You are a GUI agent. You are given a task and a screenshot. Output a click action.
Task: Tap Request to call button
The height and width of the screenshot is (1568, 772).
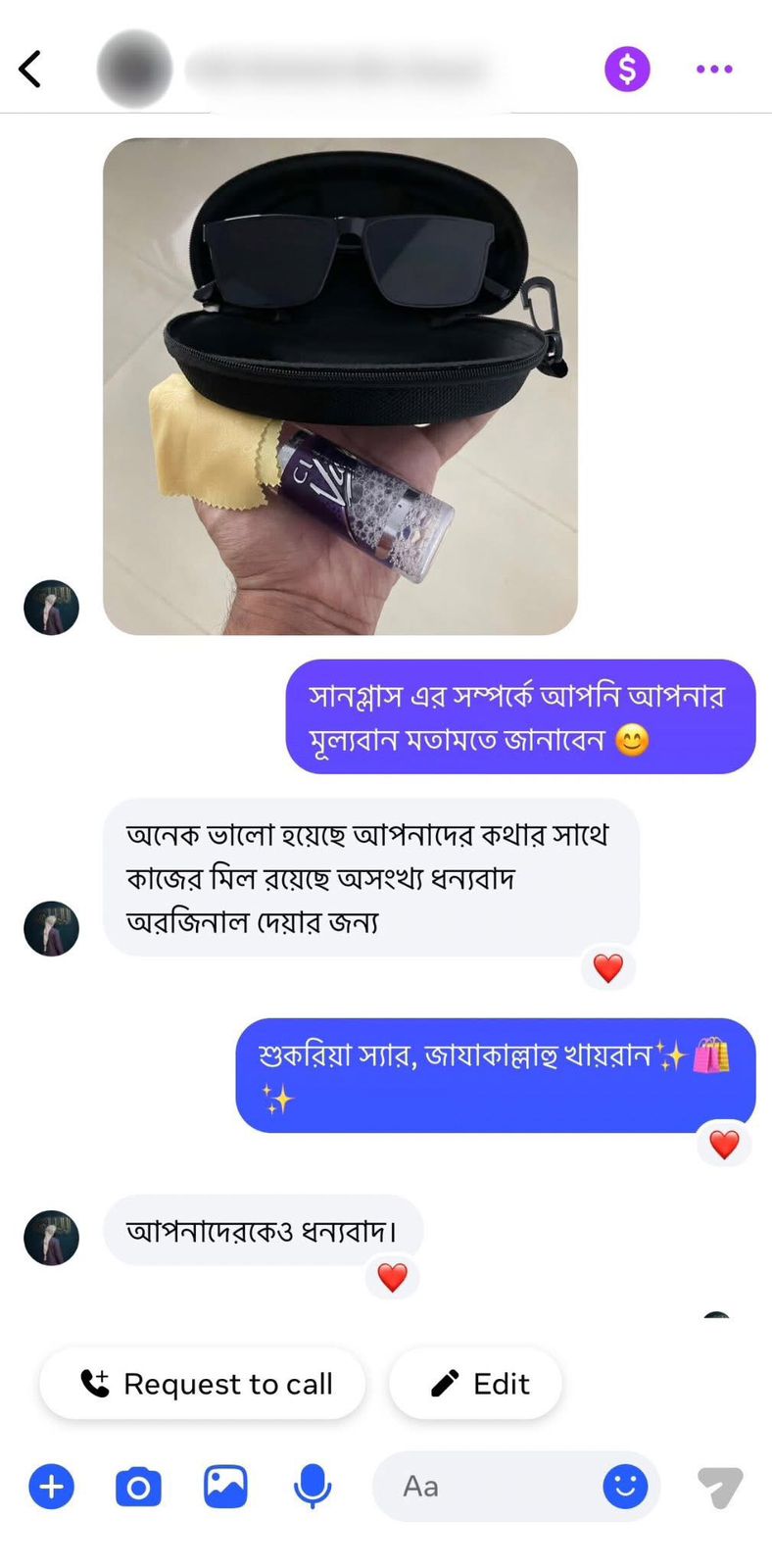pos(203,1384)
